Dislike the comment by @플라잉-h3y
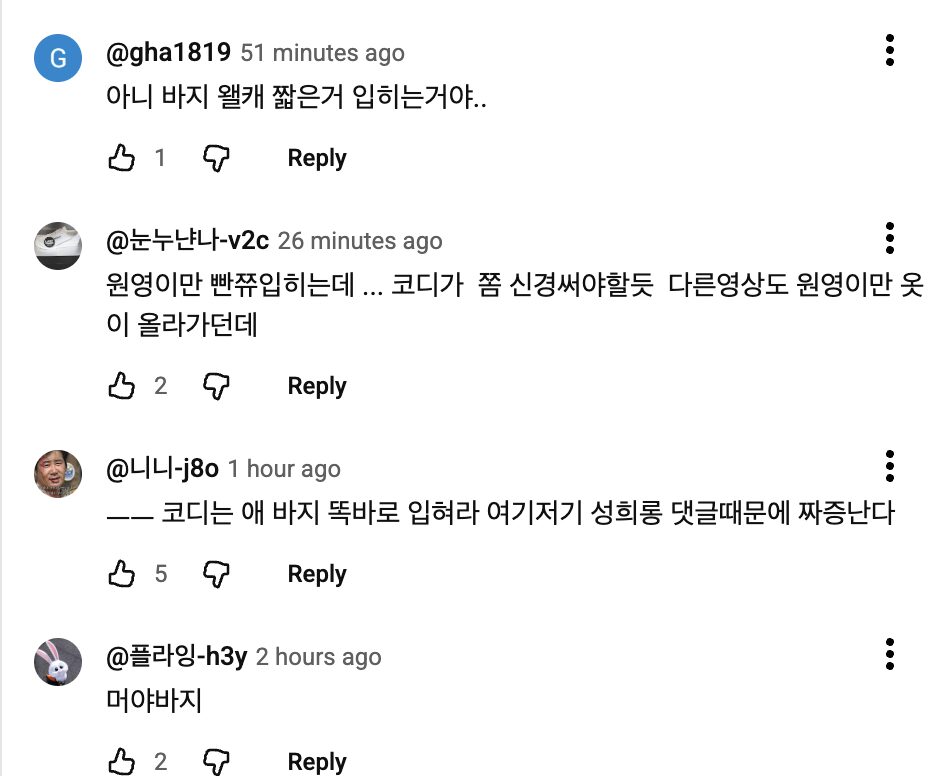 [216, 761]
